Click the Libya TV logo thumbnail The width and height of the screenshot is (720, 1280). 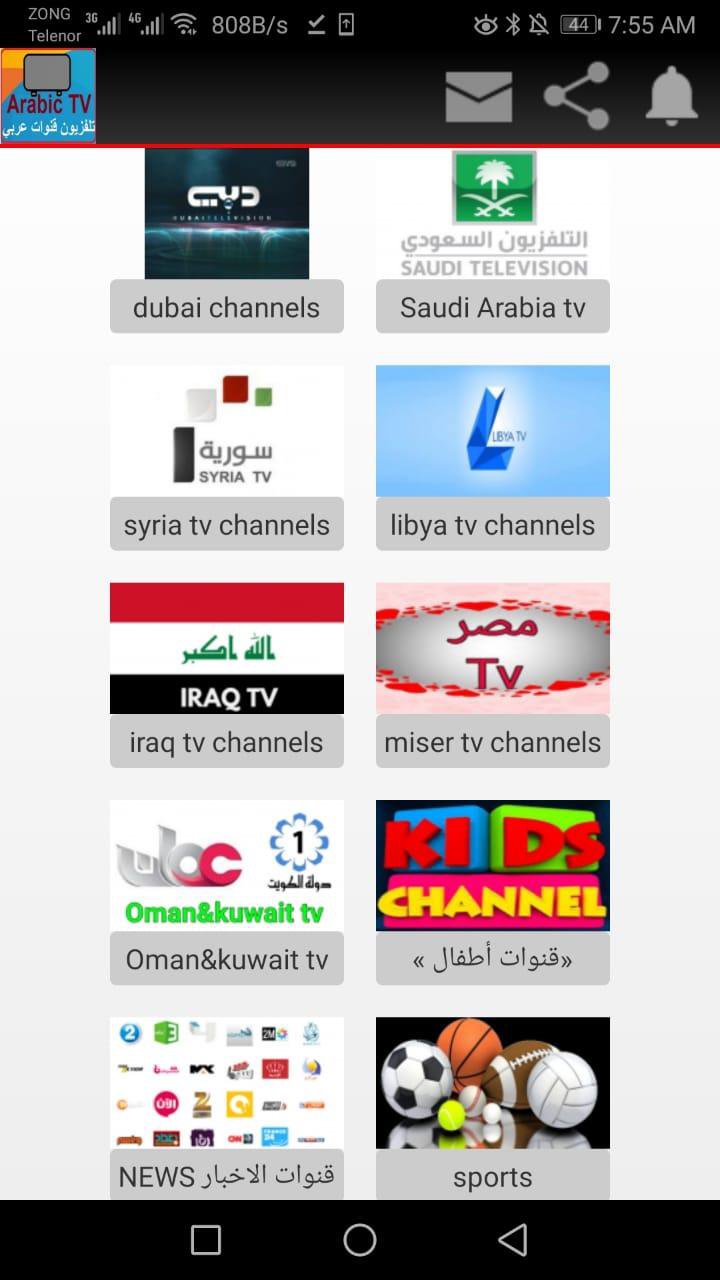coord(492,430)
